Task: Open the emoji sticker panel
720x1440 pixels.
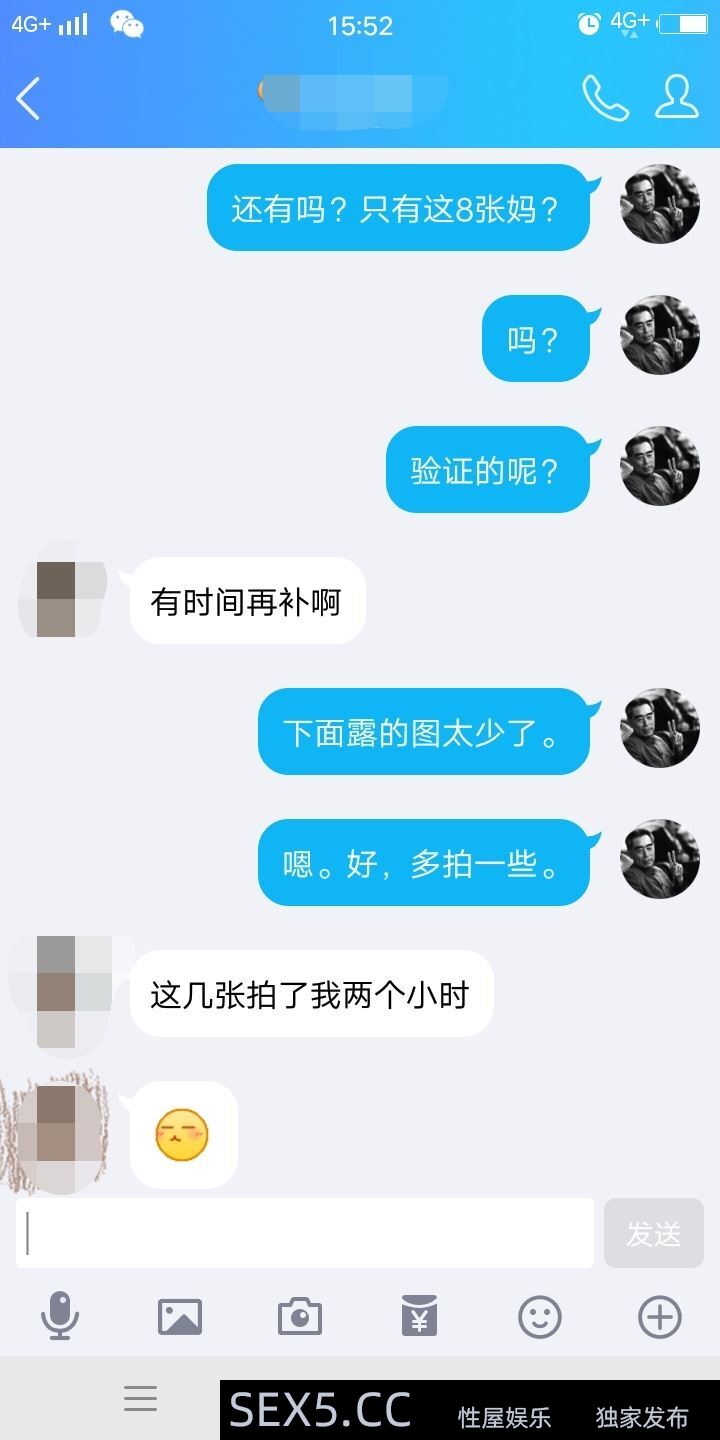Action: click(x=540, y=1317)
